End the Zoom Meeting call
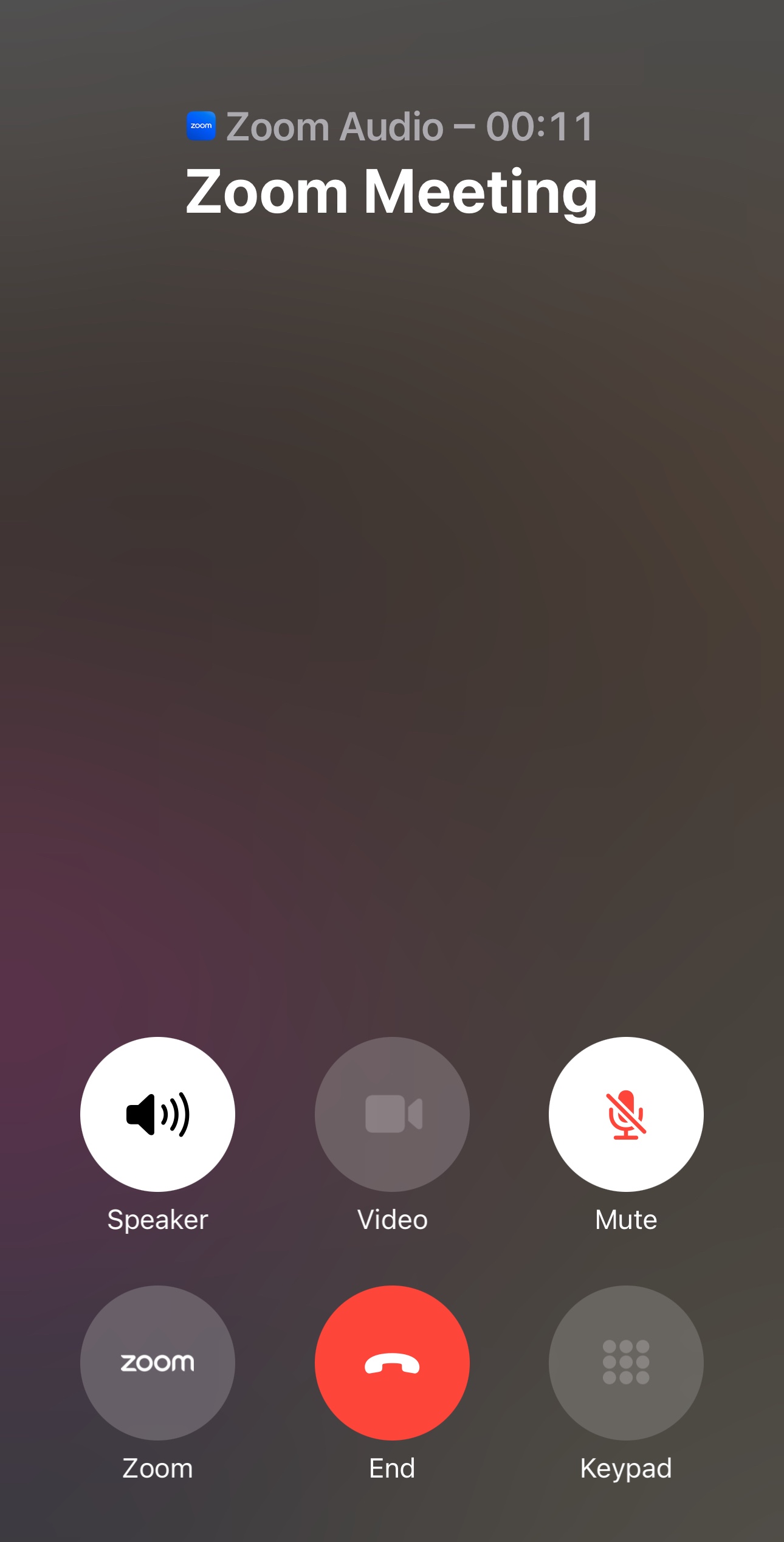Viewport: 784px width, 1542px height. coord(392,1362)
